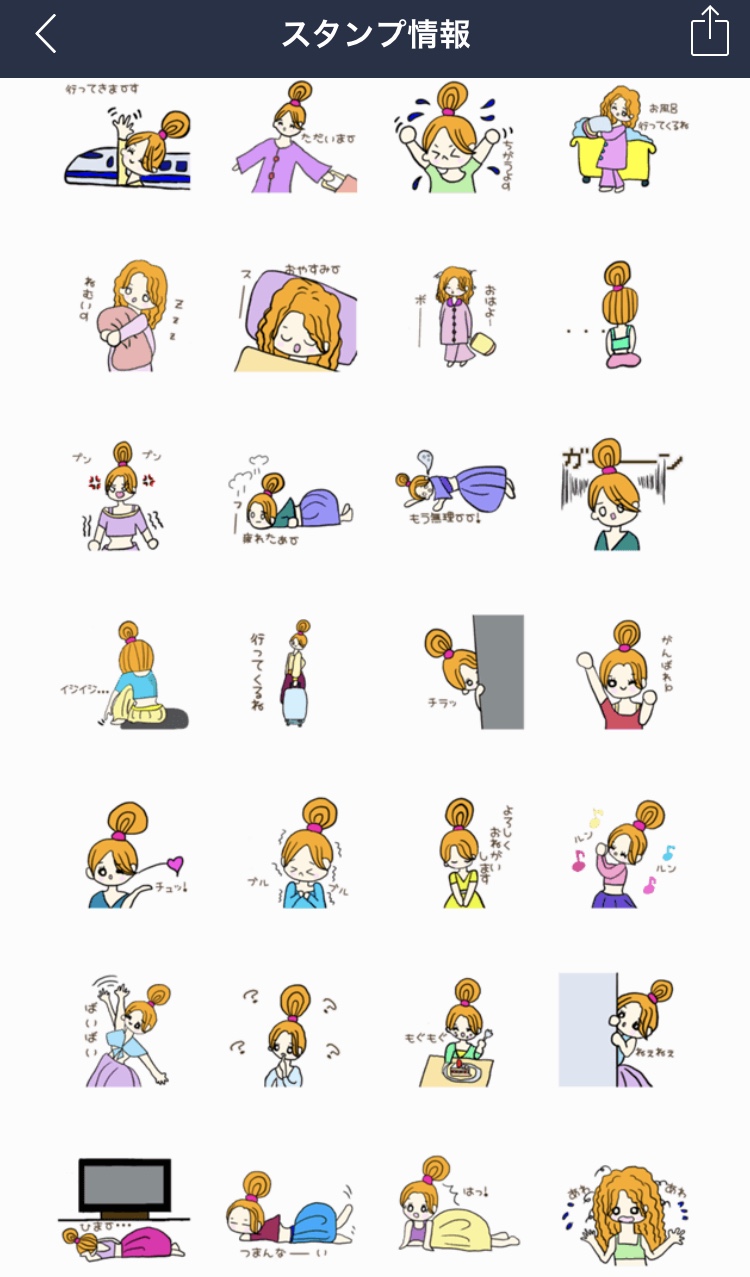Preview the お風呂 laundry sticker

630,137
